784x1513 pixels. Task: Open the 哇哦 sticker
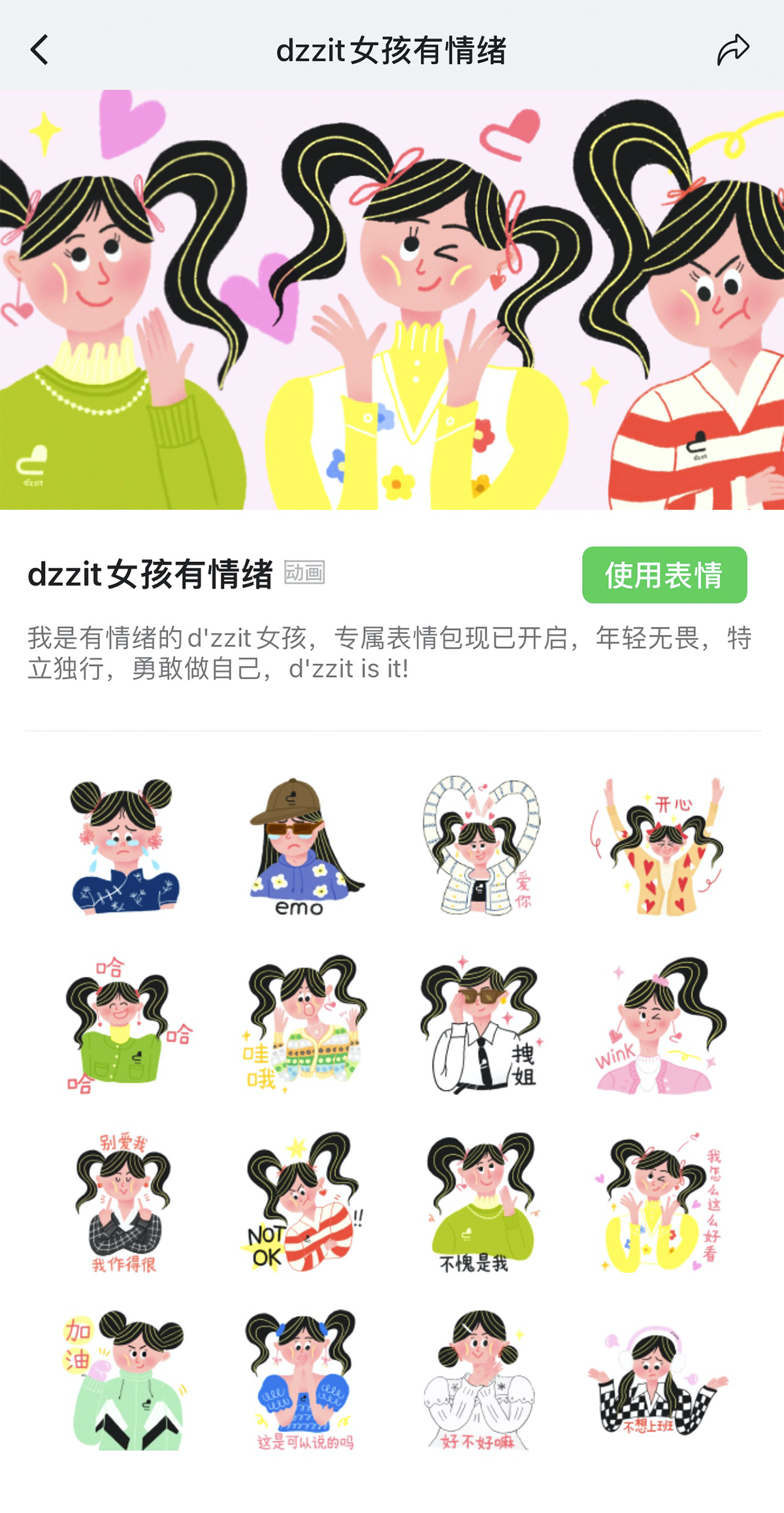[302, 1024]
